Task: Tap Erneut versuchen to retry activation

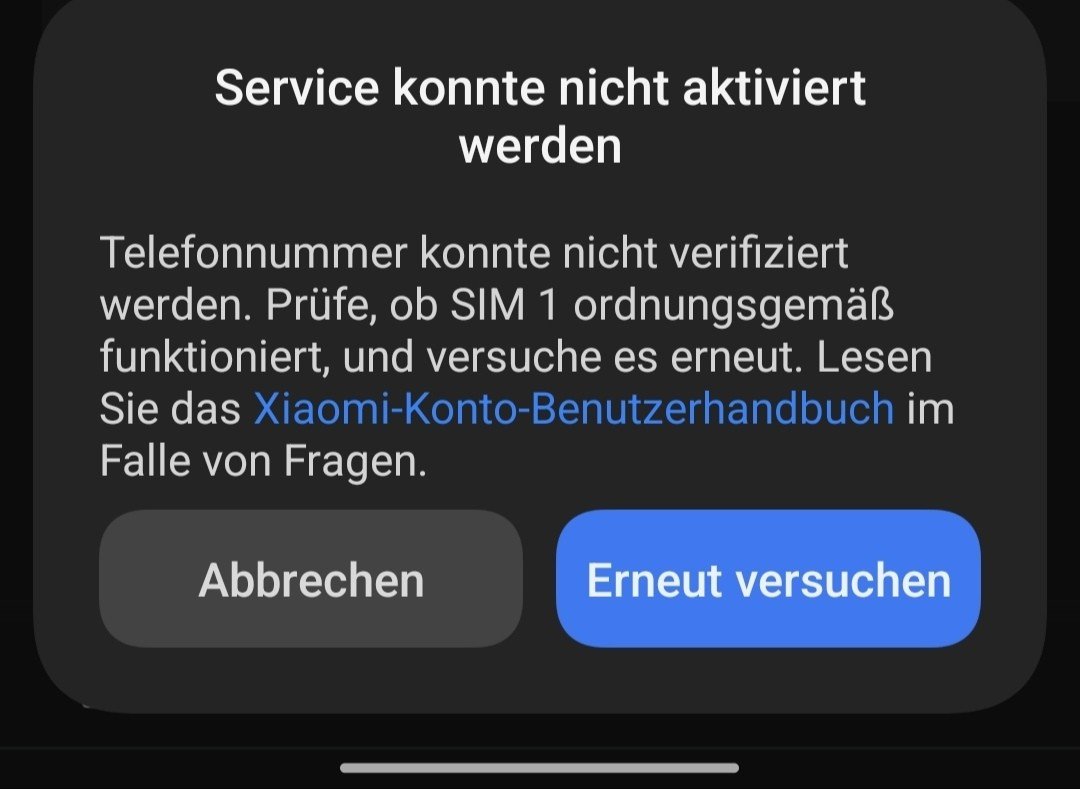Action: point(768,580)
